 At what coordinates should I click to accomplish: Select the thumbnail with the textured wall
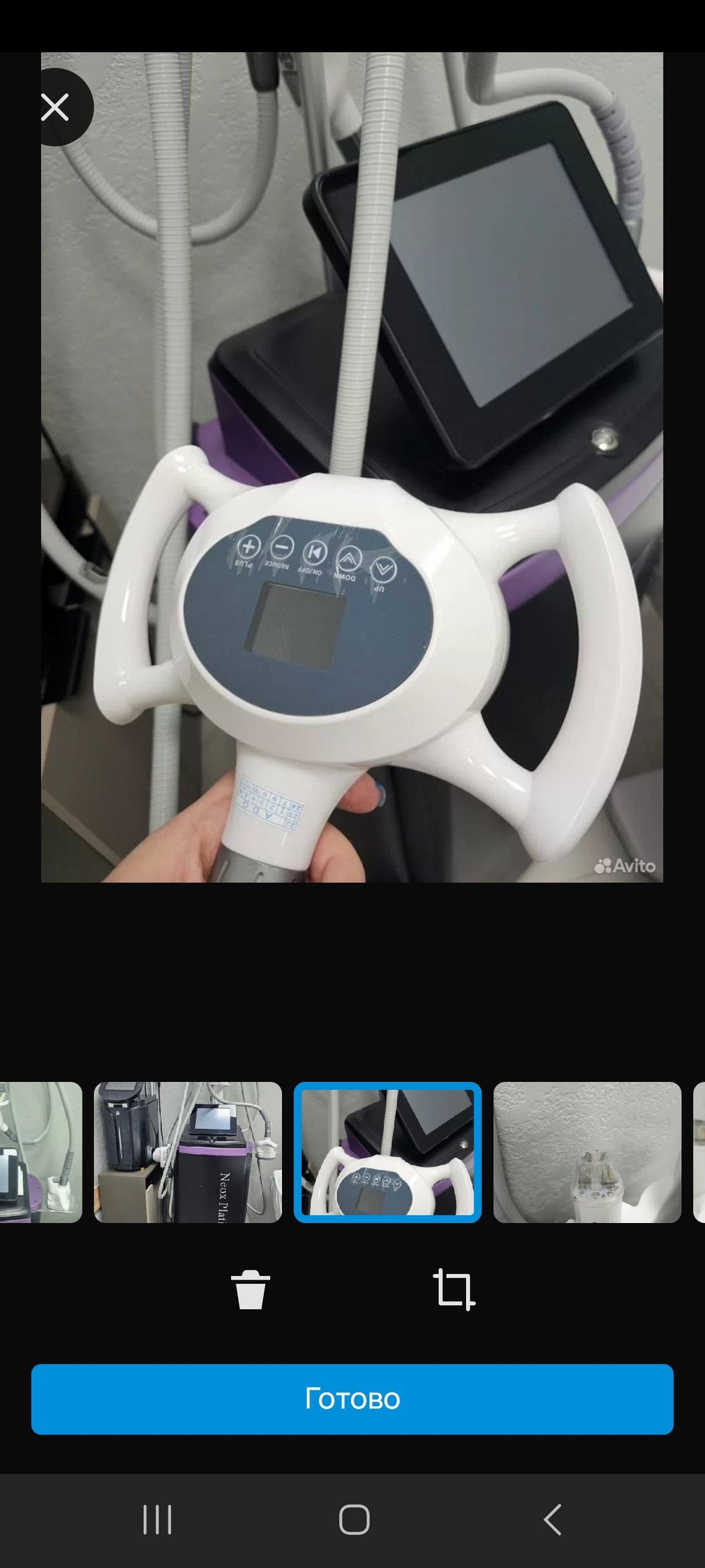[x=587, y=1152]
